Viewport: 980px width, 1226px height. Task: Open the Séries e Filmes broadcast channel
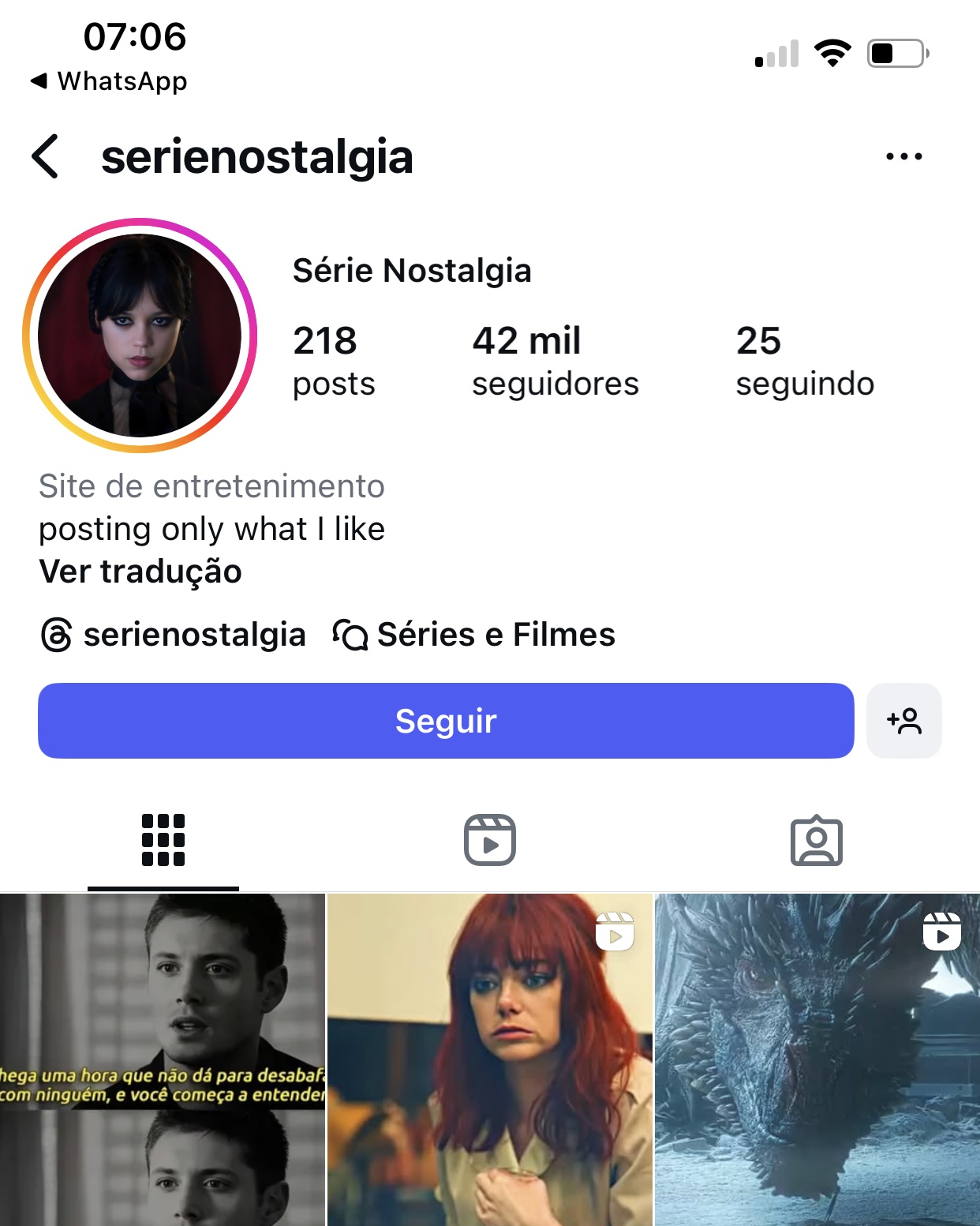pos(475,635)
